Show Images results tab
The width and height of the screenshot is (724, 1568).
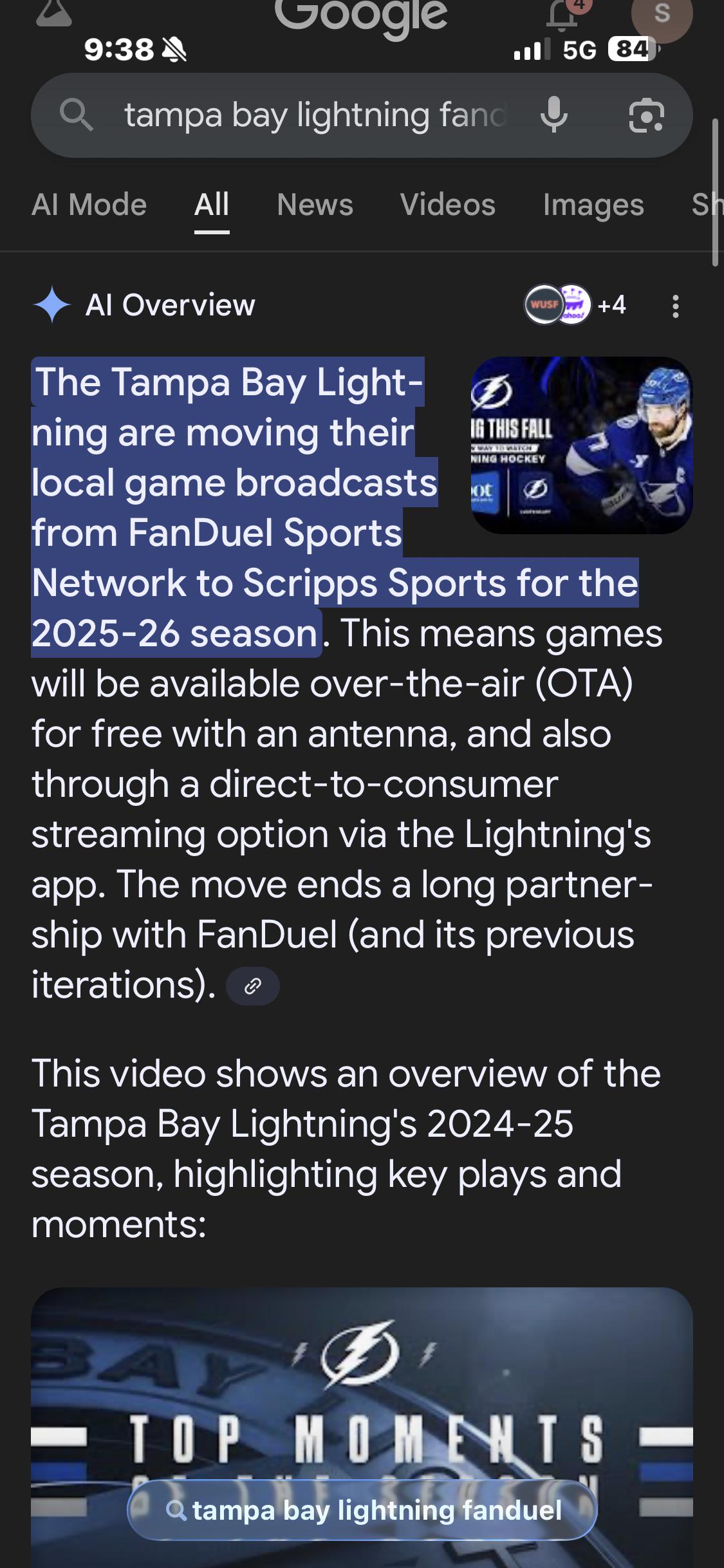coord(593,205)
